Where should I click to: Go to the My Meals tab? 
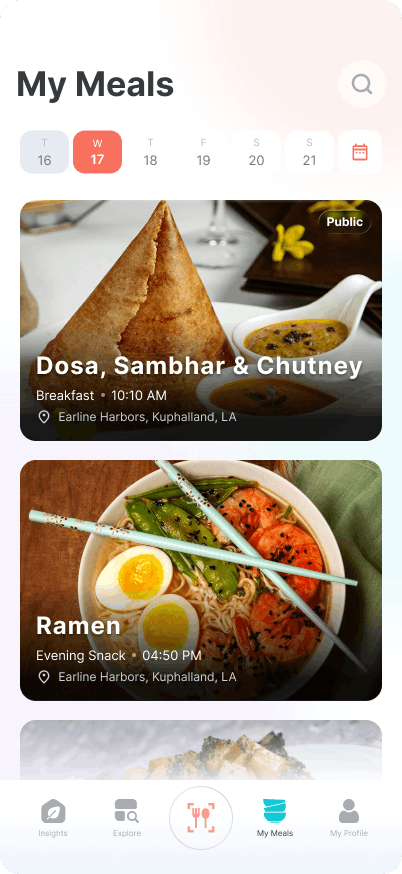pyautogui.click(x=275, y=818)
